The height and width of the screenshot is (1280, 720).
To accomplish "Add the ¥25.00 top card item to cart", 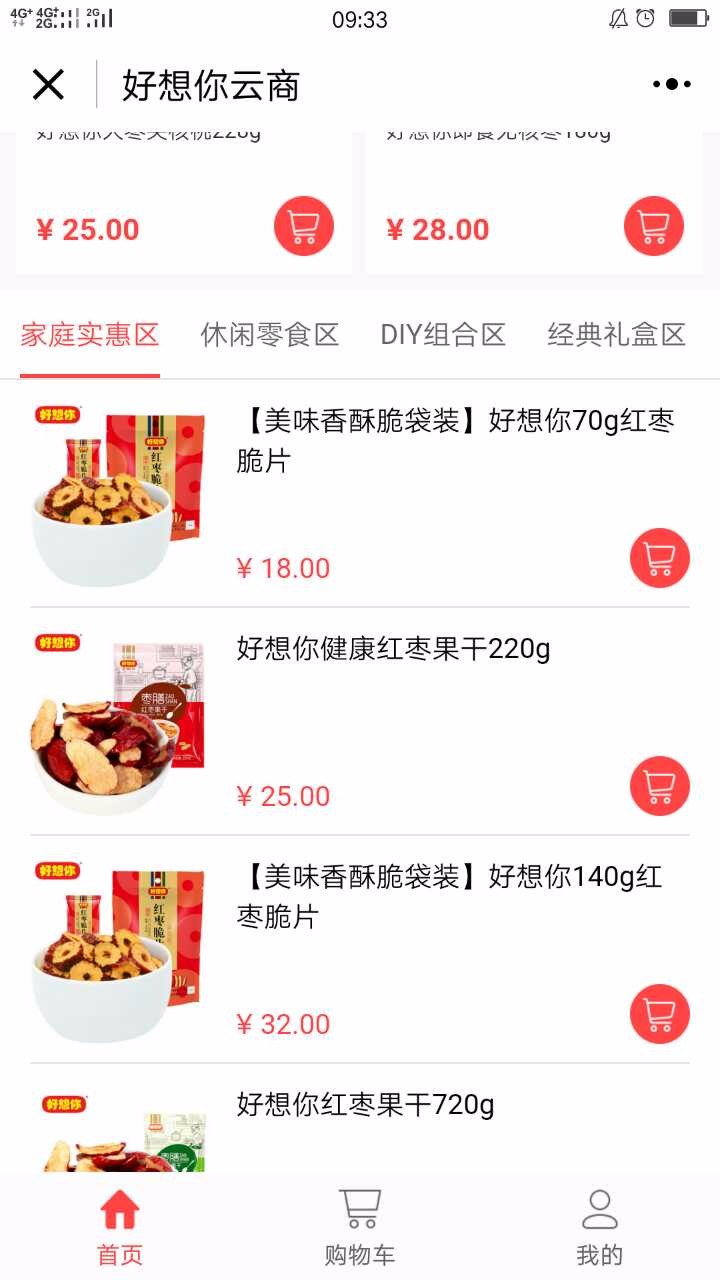I will tap(303, 227).
